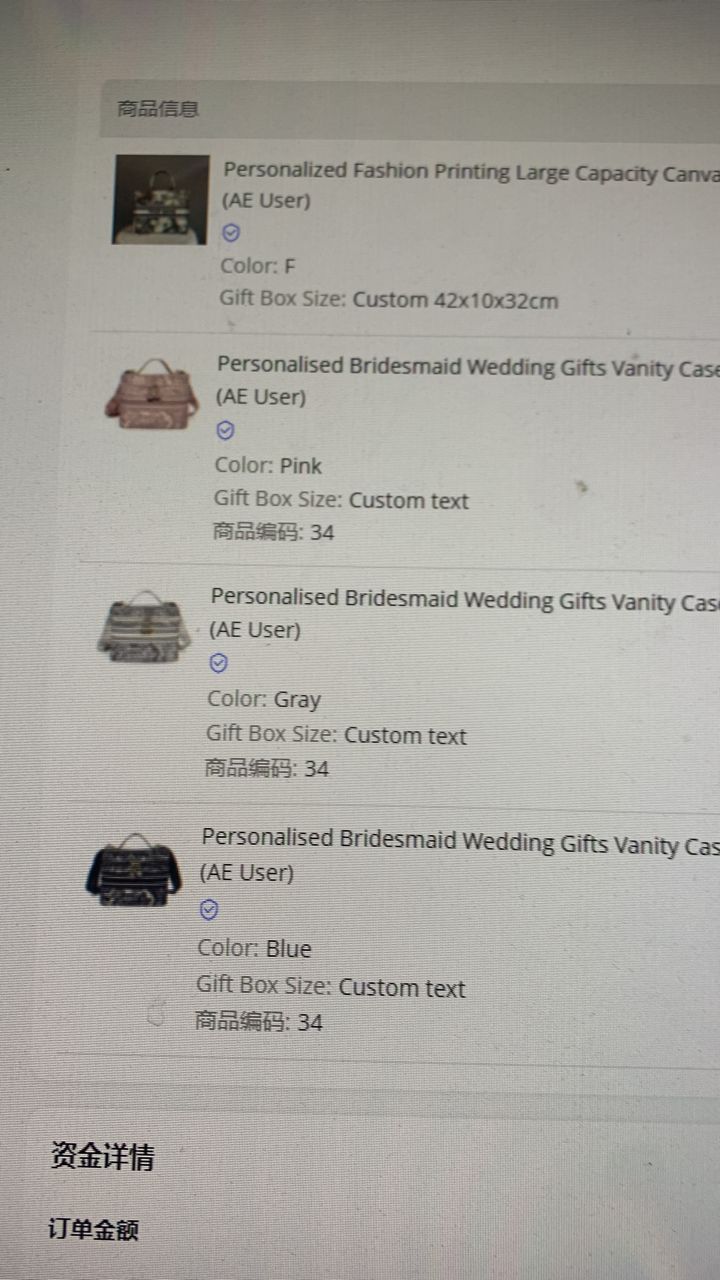Image resolution: width=720 pixels, height=1280 pixels.
Task: Open the Blue Vanity Case product title
Action: (459, 841)
